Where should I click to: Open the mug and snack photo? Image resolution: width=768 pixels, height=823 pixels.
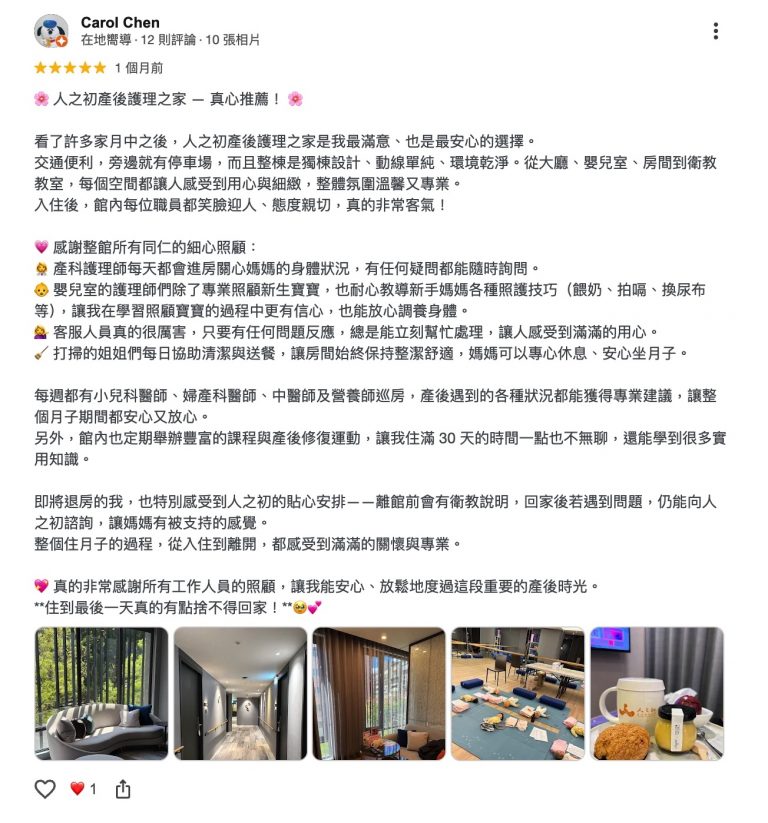[x=656, y=693]
